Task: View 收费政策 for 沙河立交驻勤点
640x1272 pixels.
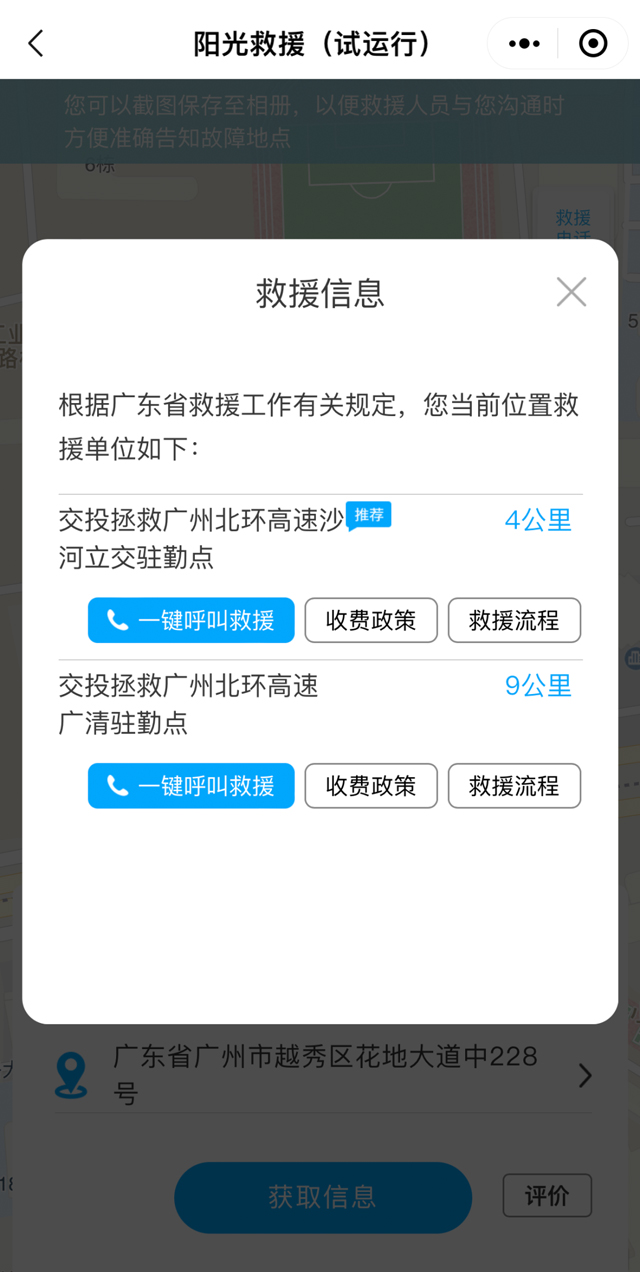Action: (x=371, y=620)
